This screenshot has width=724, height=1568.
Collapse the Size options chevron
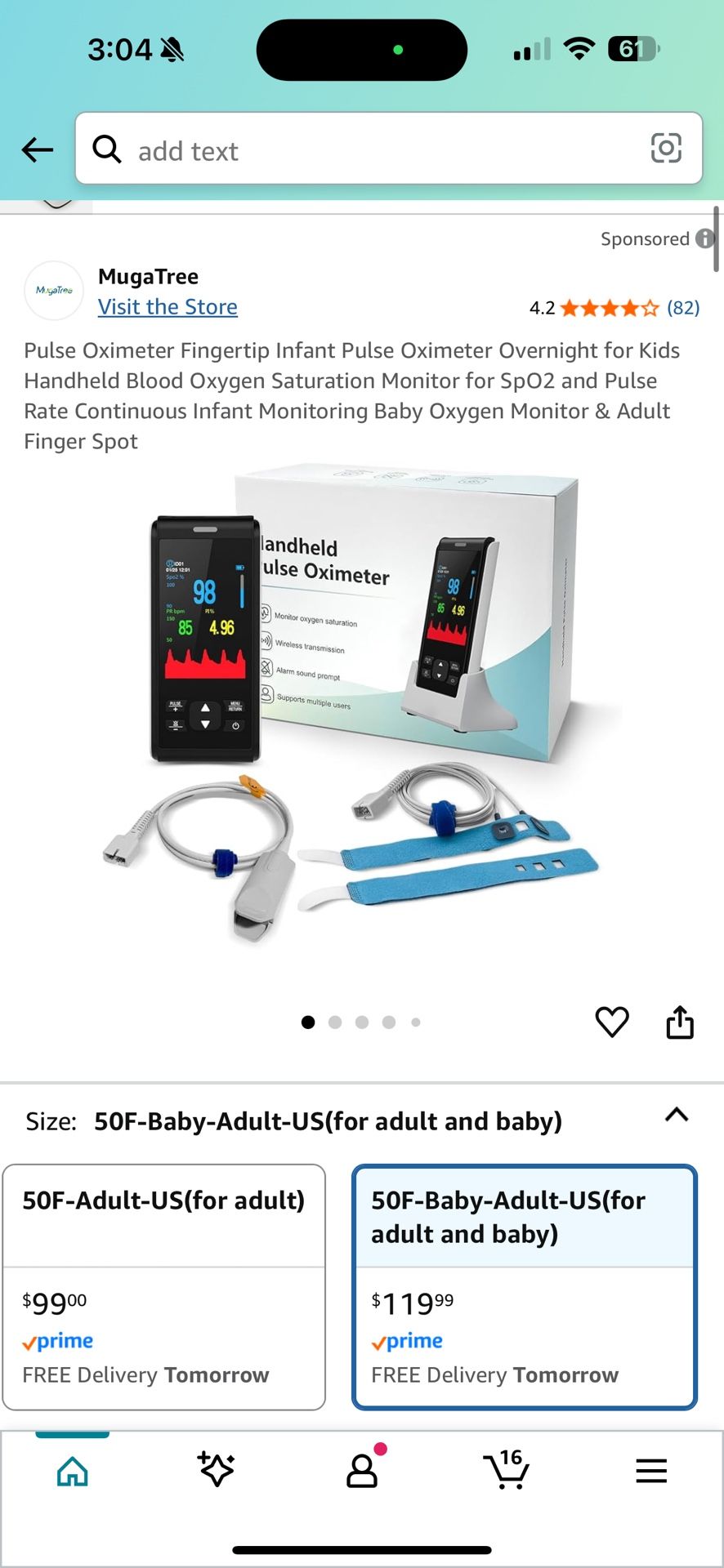point(676,1116)
